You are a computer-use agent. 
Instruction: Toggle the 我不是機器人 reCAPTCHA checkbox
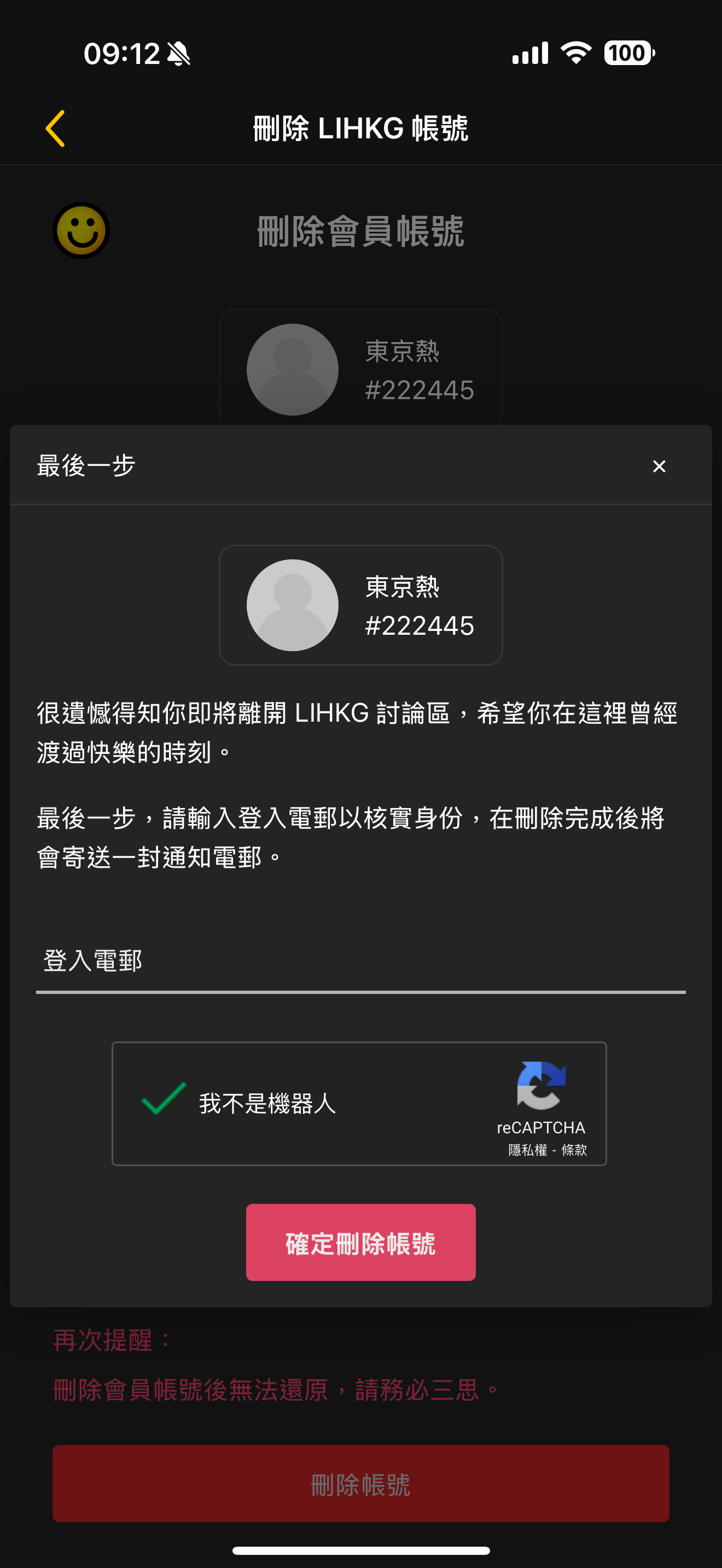164,1099
